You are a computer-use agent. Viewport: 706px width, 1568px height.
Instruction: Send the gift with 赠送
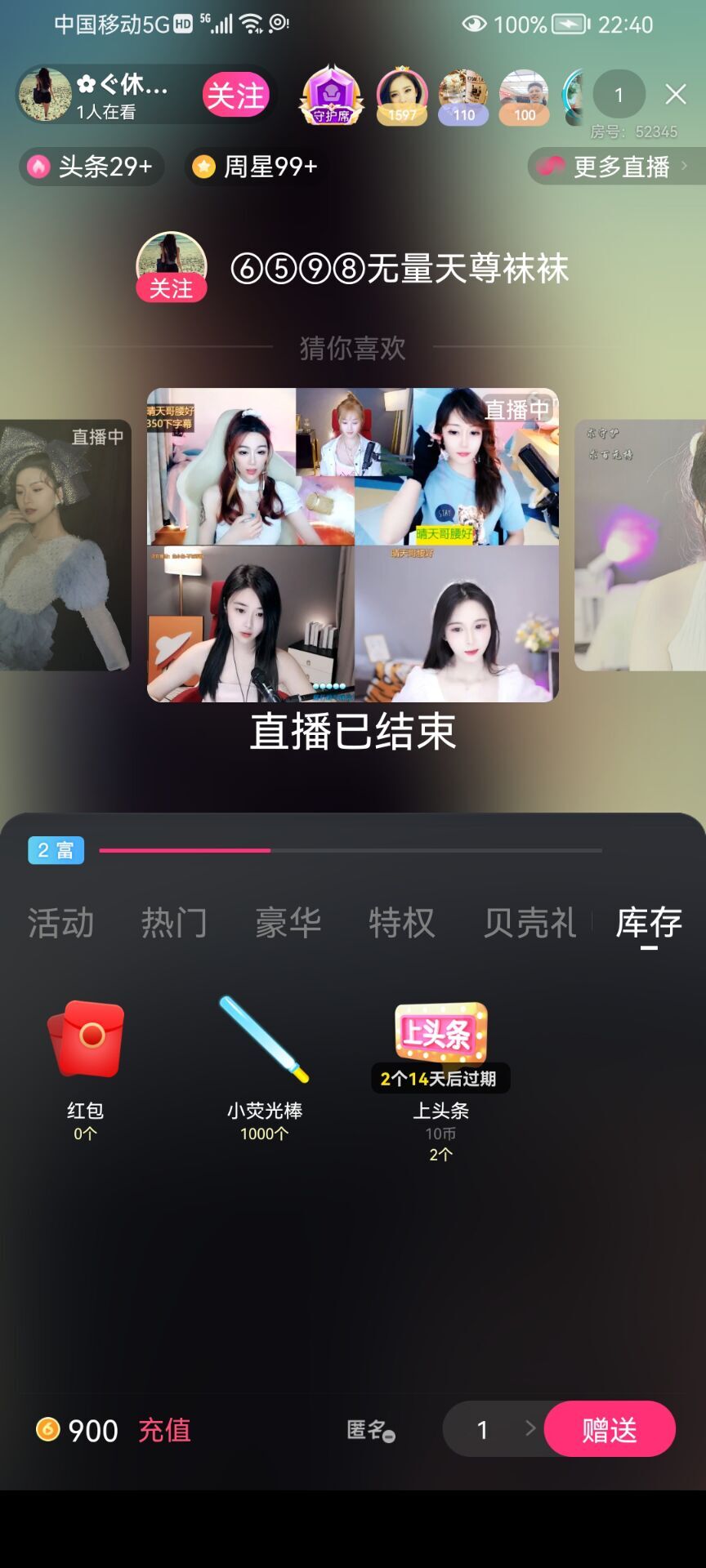[x=609, y=1429]
